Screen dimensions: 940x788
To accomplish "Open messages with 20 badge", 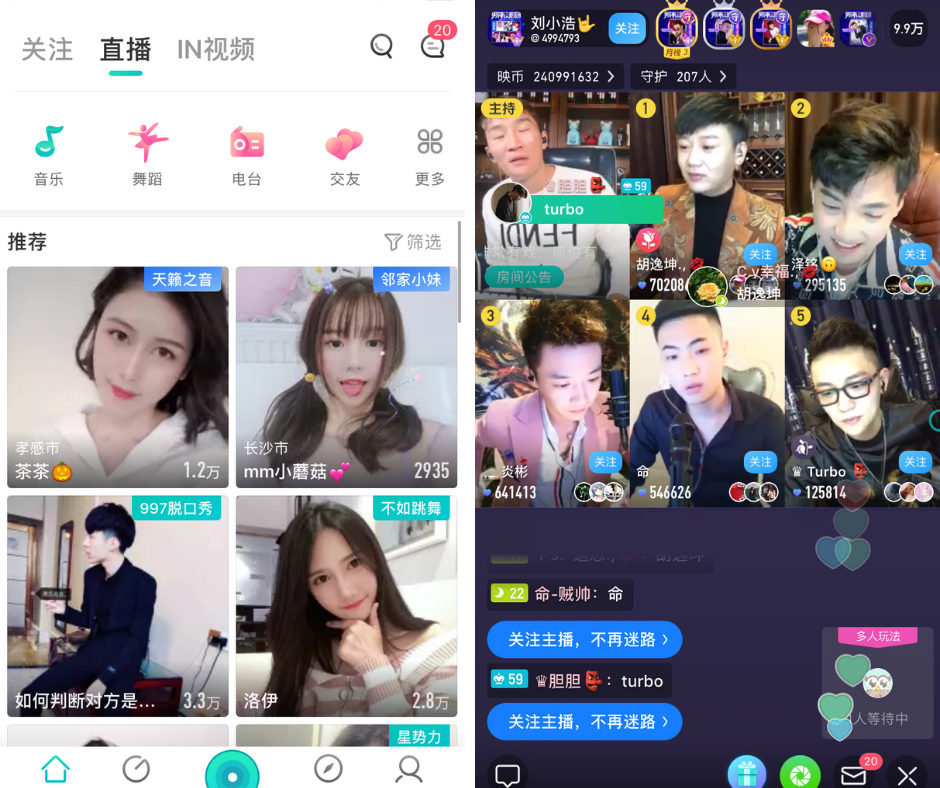I will [x=432, y=46].
